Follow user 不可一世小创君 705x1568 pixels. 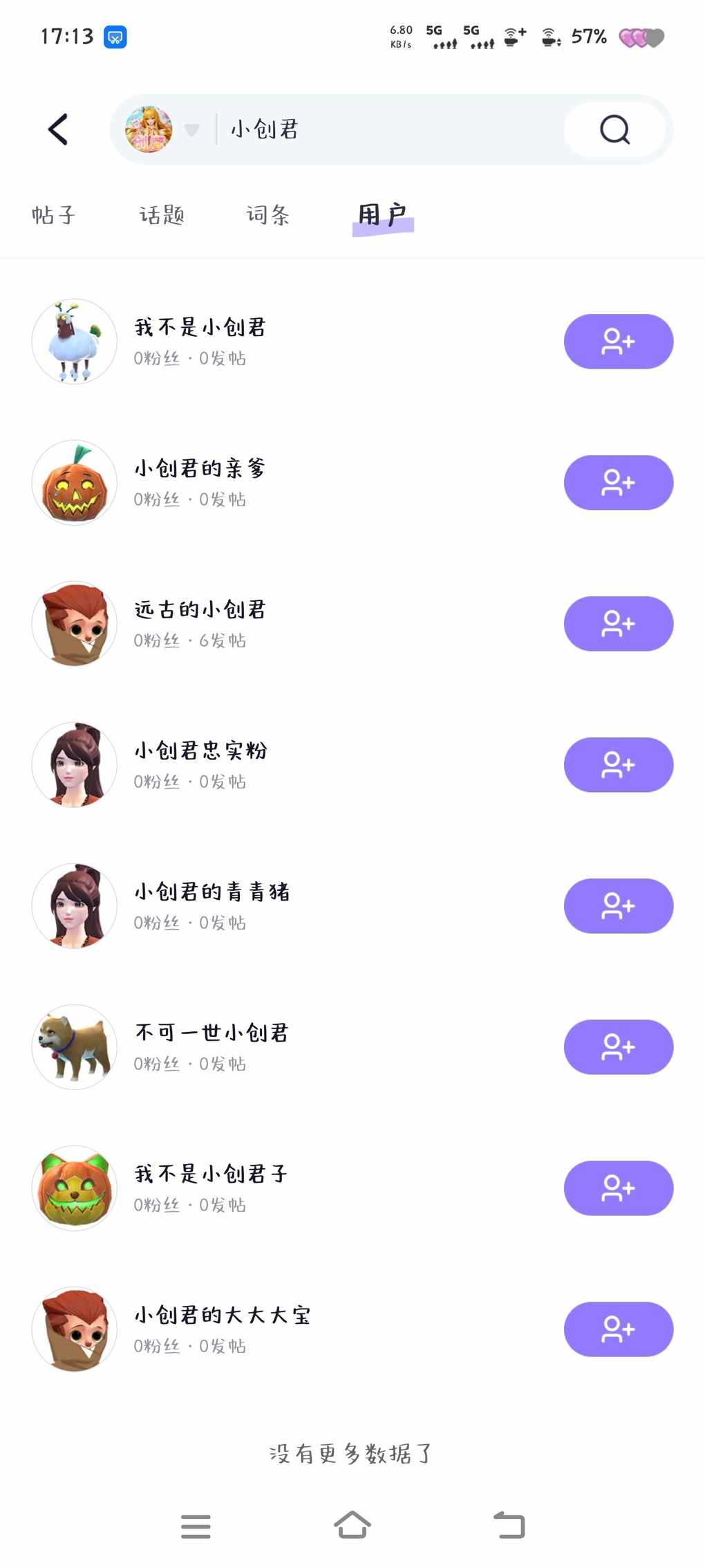point(618,1047)
